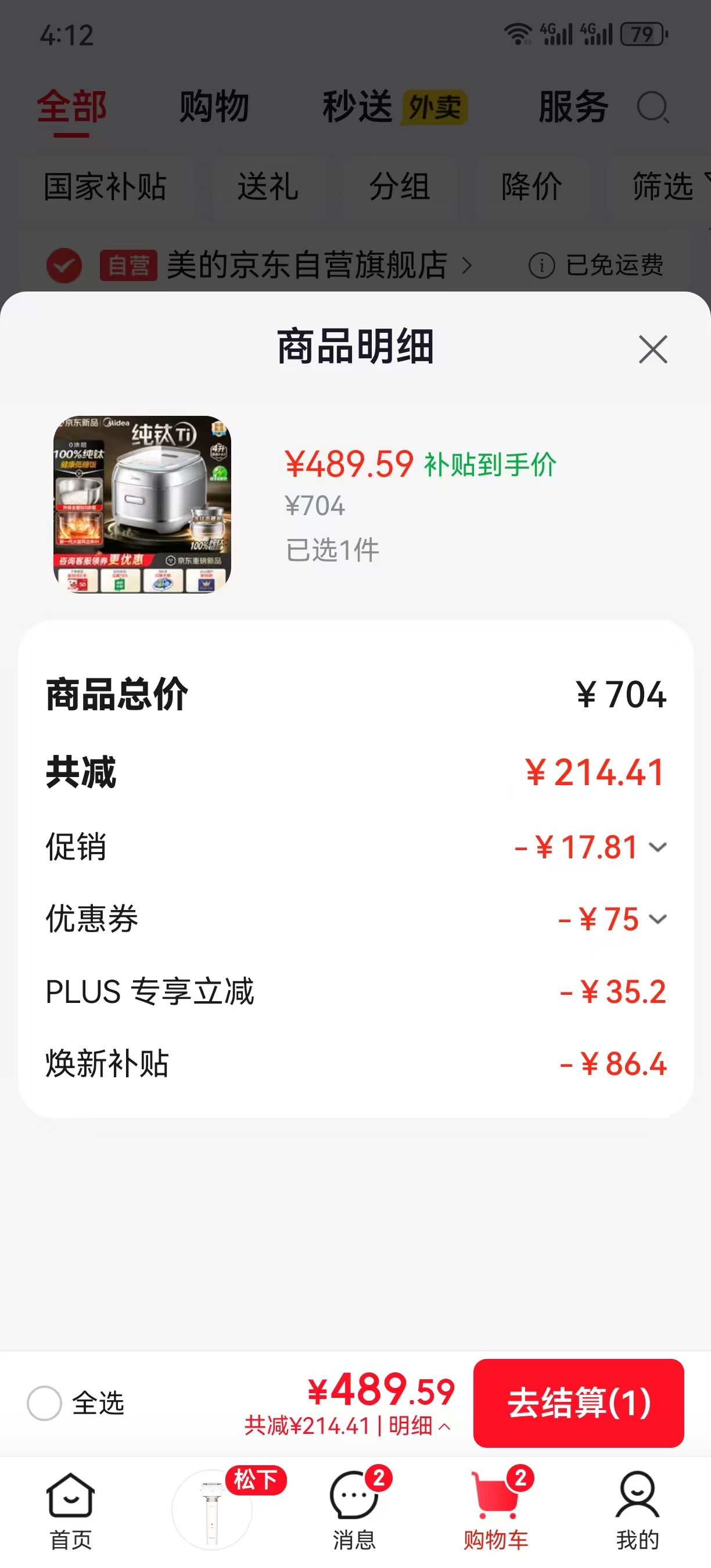The height and width of the screenshot is (1568, 711).
Task: Tap 去结算(1) to check out
Action: [579, 1402]
